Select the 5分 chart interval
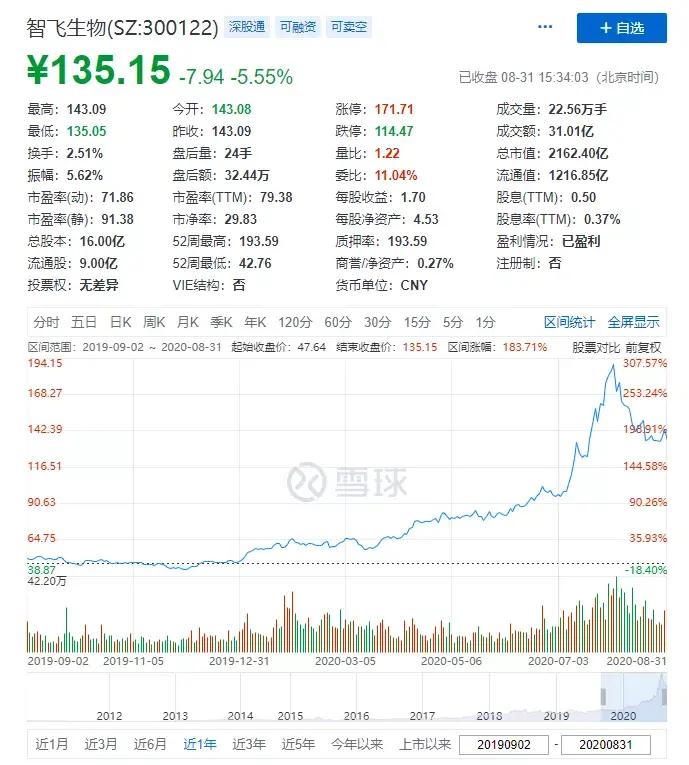This screenshot has width=689, height=765. [453, 322]
